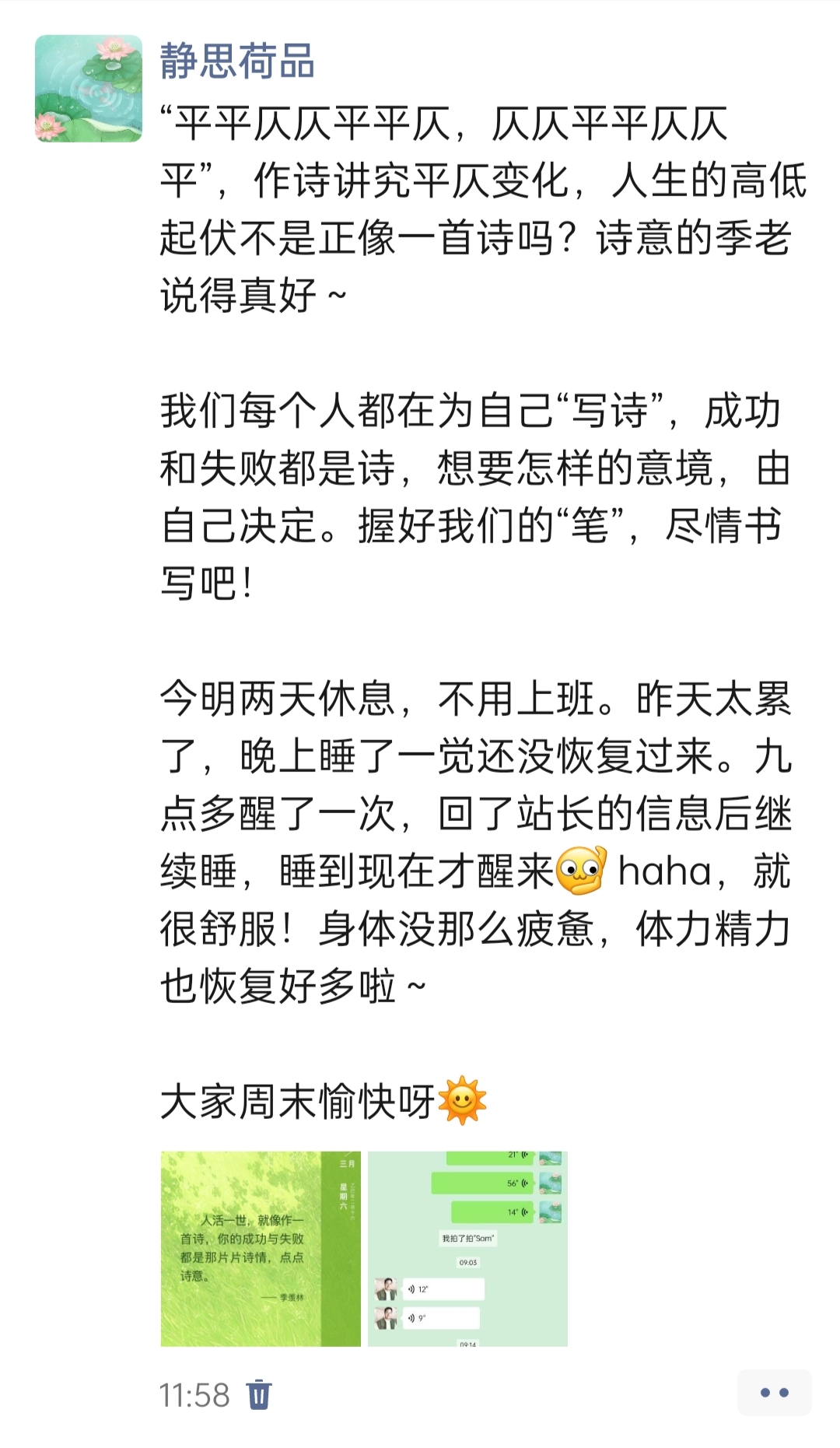Open the two-dot like and comment menu
The height and width of the screenshot is (1448, 840).
click(x=774, y=1393)
